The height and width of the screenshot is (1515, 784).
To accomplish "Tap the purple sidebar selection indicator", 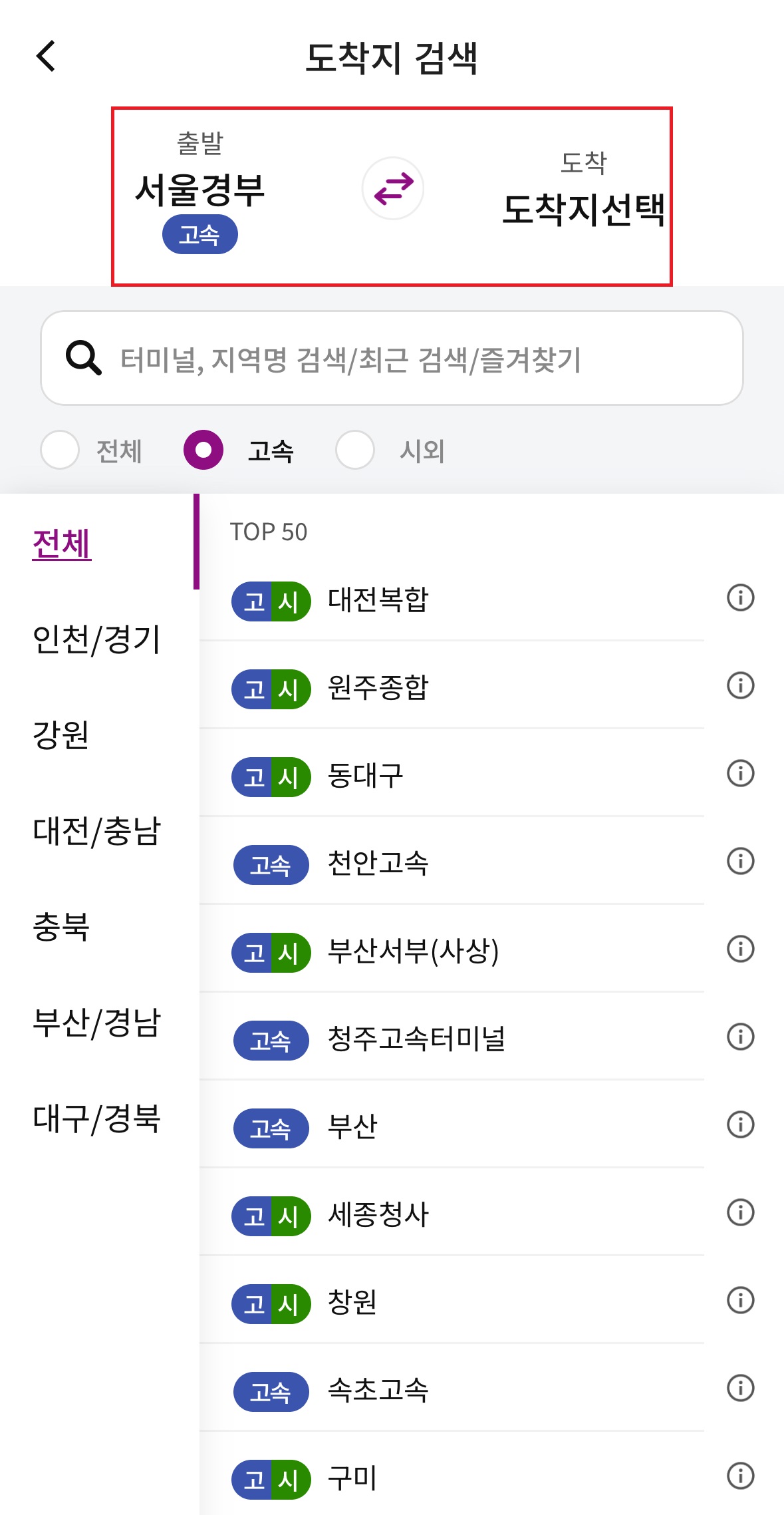I will [197, 542].
